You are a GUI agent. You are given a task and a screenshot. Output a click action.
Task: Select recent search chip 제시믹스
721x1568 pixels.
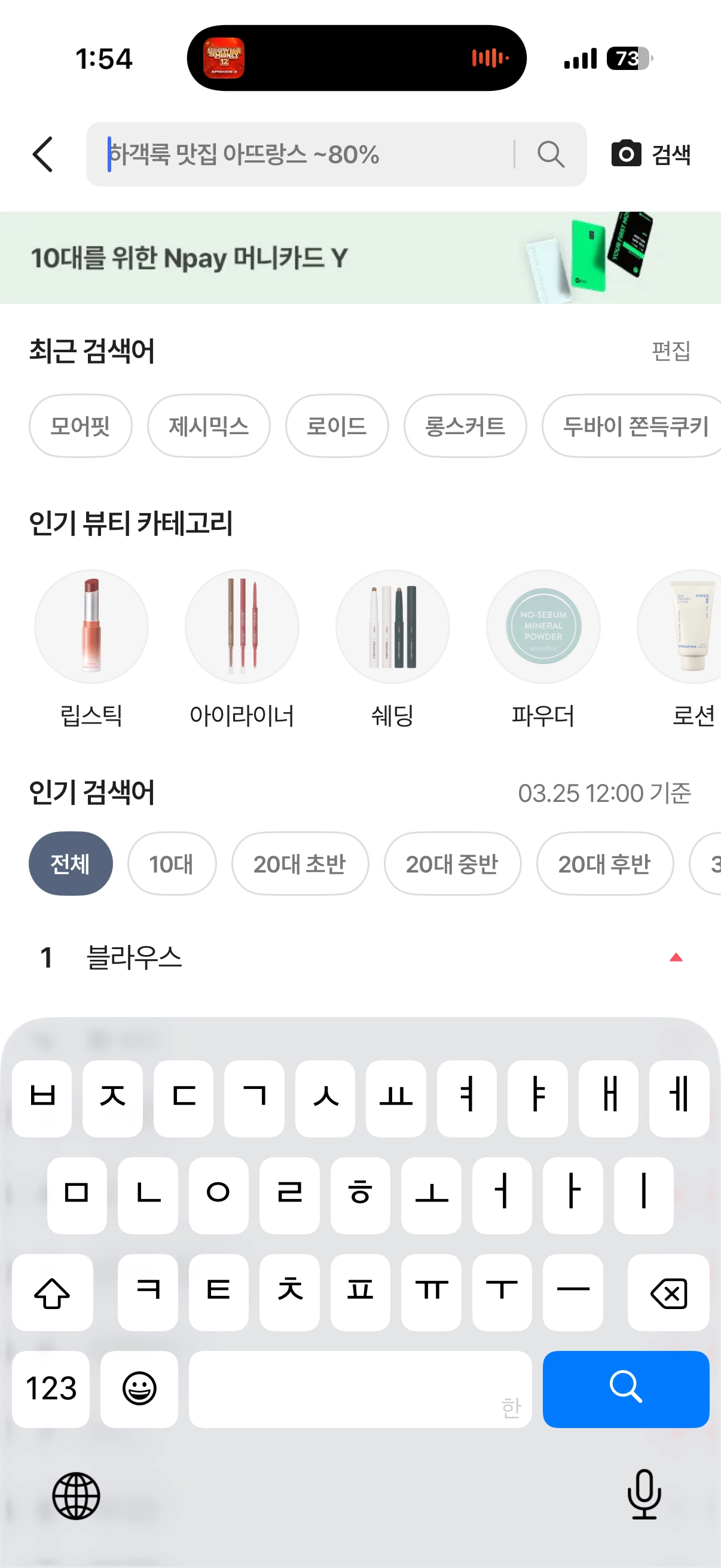pyautogui.click(x=209, y=426)
